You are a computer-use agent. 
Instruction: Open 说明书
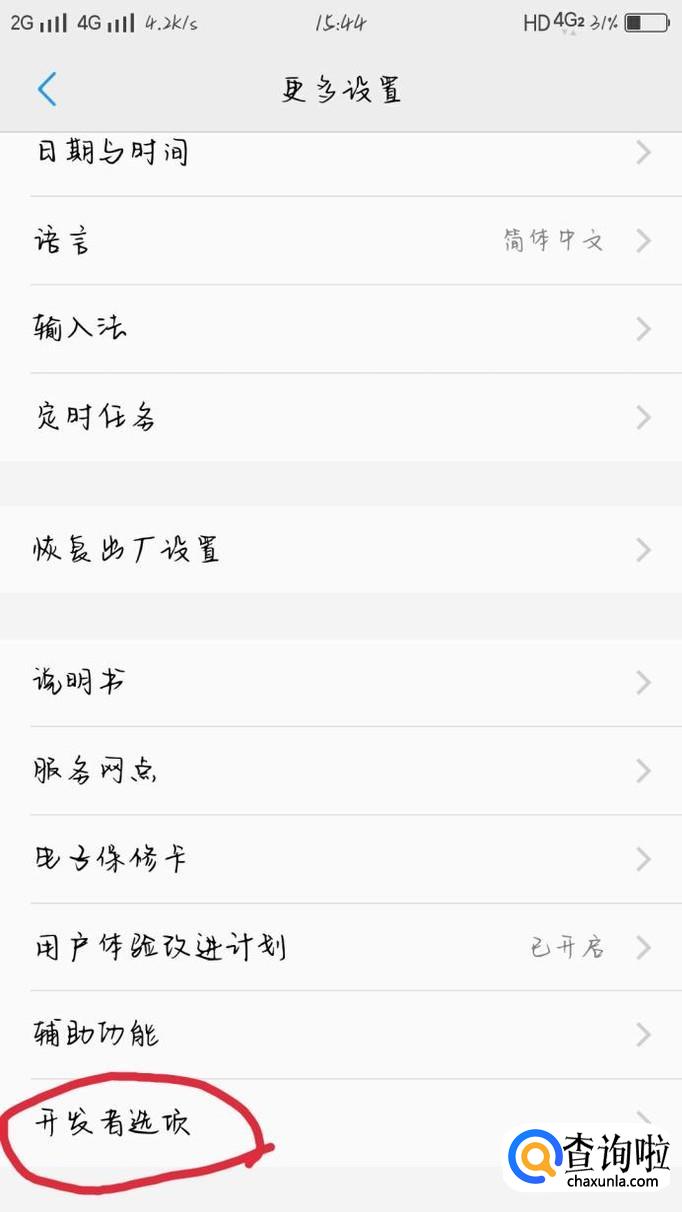point(340,682)
